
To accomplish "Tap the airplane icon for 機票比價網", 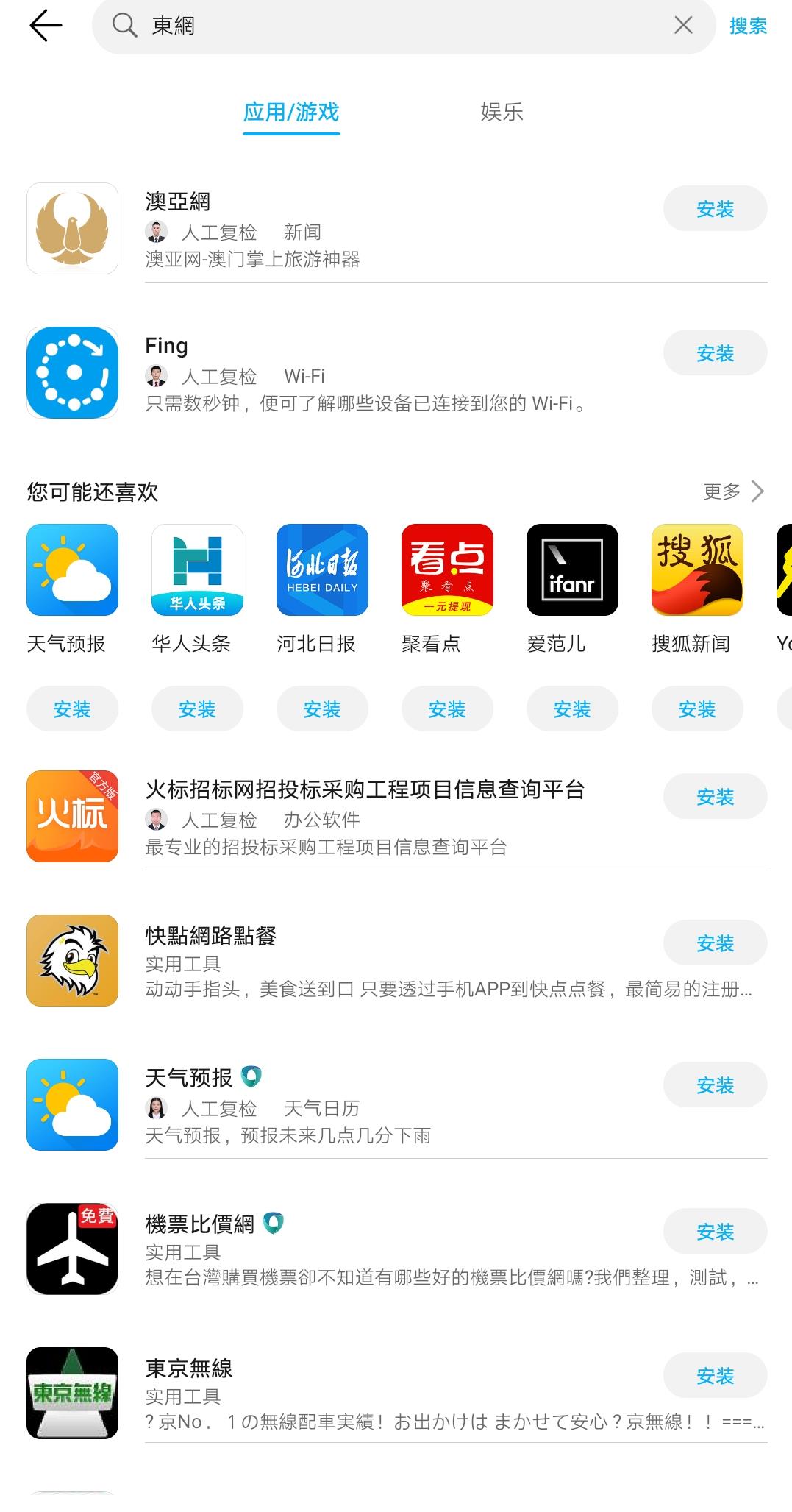I will (71, 1249).
